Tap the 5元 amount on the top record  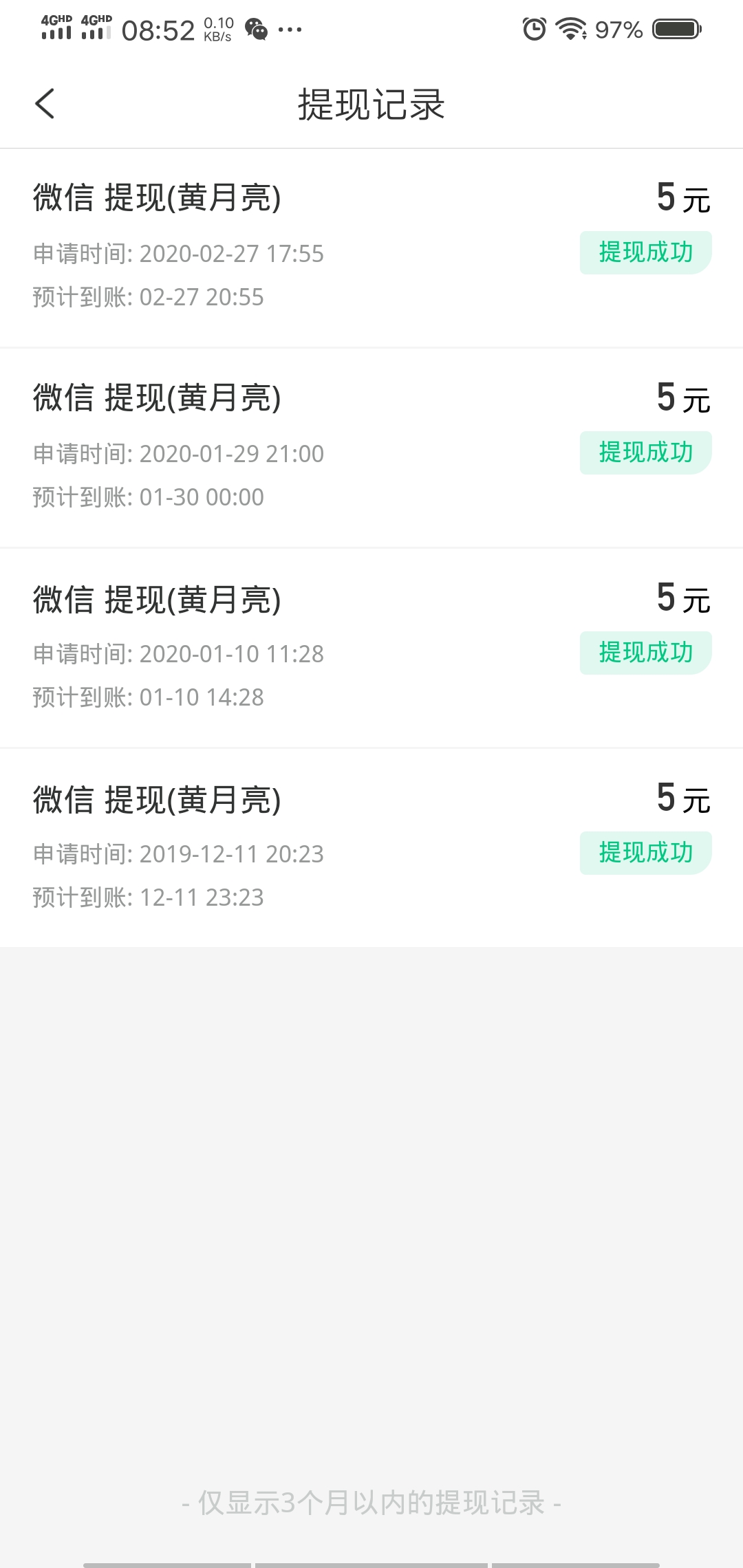681,197
